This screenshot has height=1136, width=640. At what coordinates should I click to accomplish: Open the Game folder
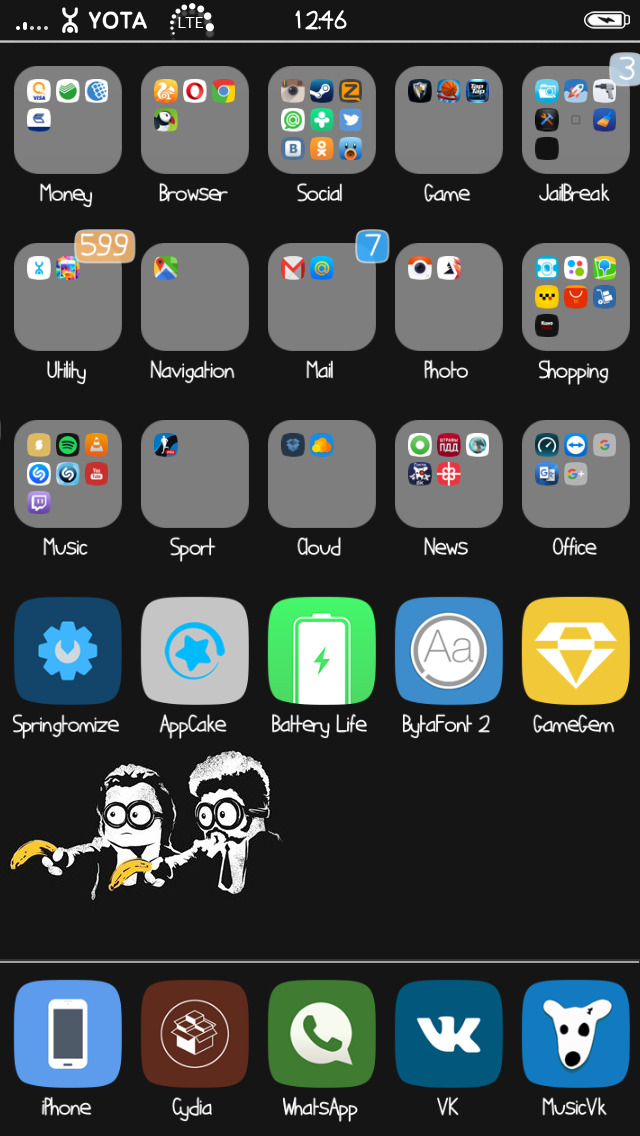tap(449, 120)
